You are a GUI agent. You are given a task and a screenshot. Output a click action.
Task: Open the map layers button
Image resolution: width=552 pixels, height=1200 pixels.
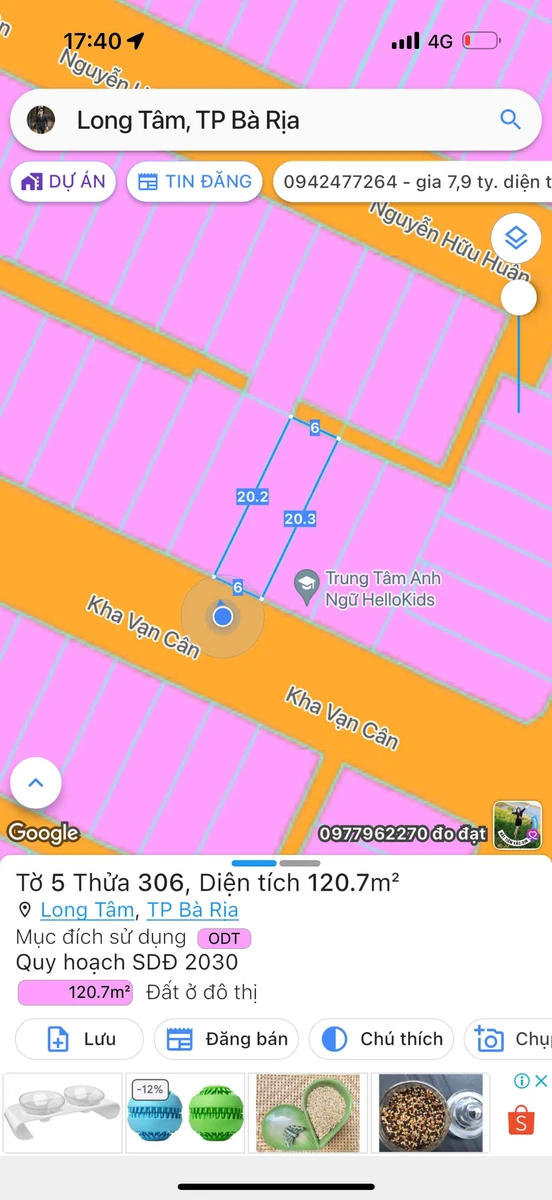tap(516, 238)
